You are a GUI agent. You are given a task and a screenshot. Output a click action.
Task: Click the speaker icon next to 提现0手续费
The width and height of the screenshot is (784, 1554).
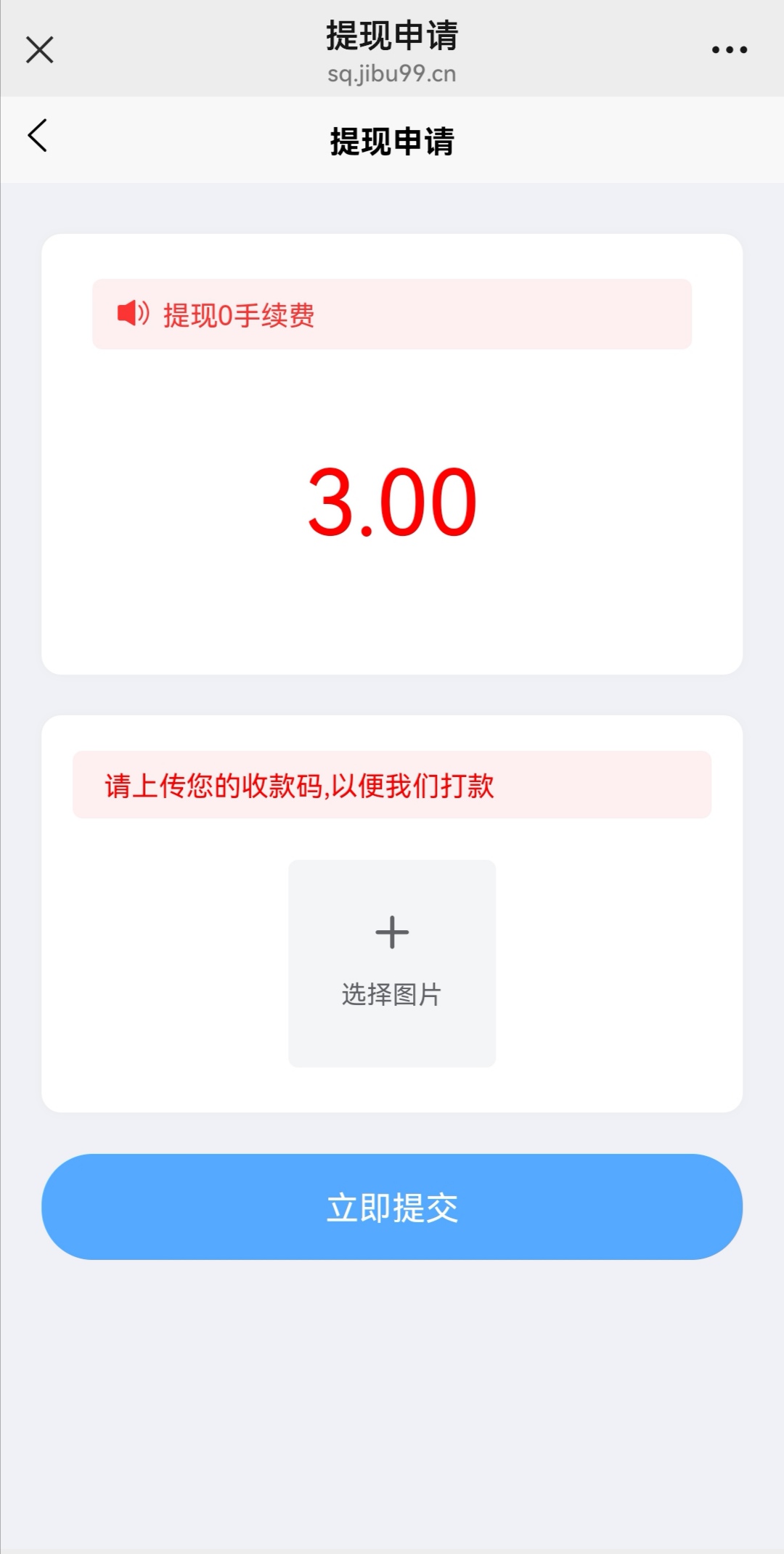pyautogui.click(x=132, y=314)
